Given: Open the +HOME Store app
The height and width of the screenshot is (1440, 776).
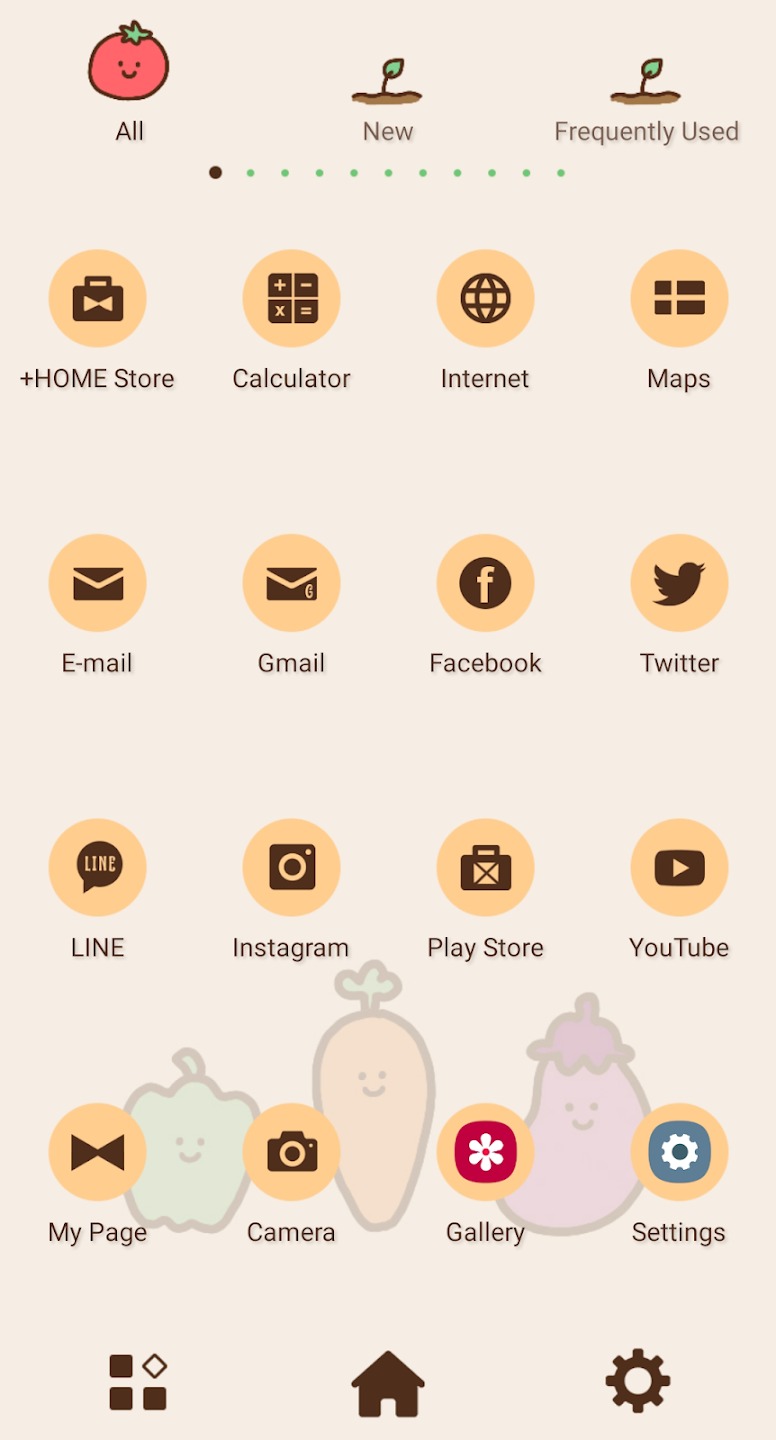Looking at the screenshot, I should pyautogui.click(x=97, y=299).
